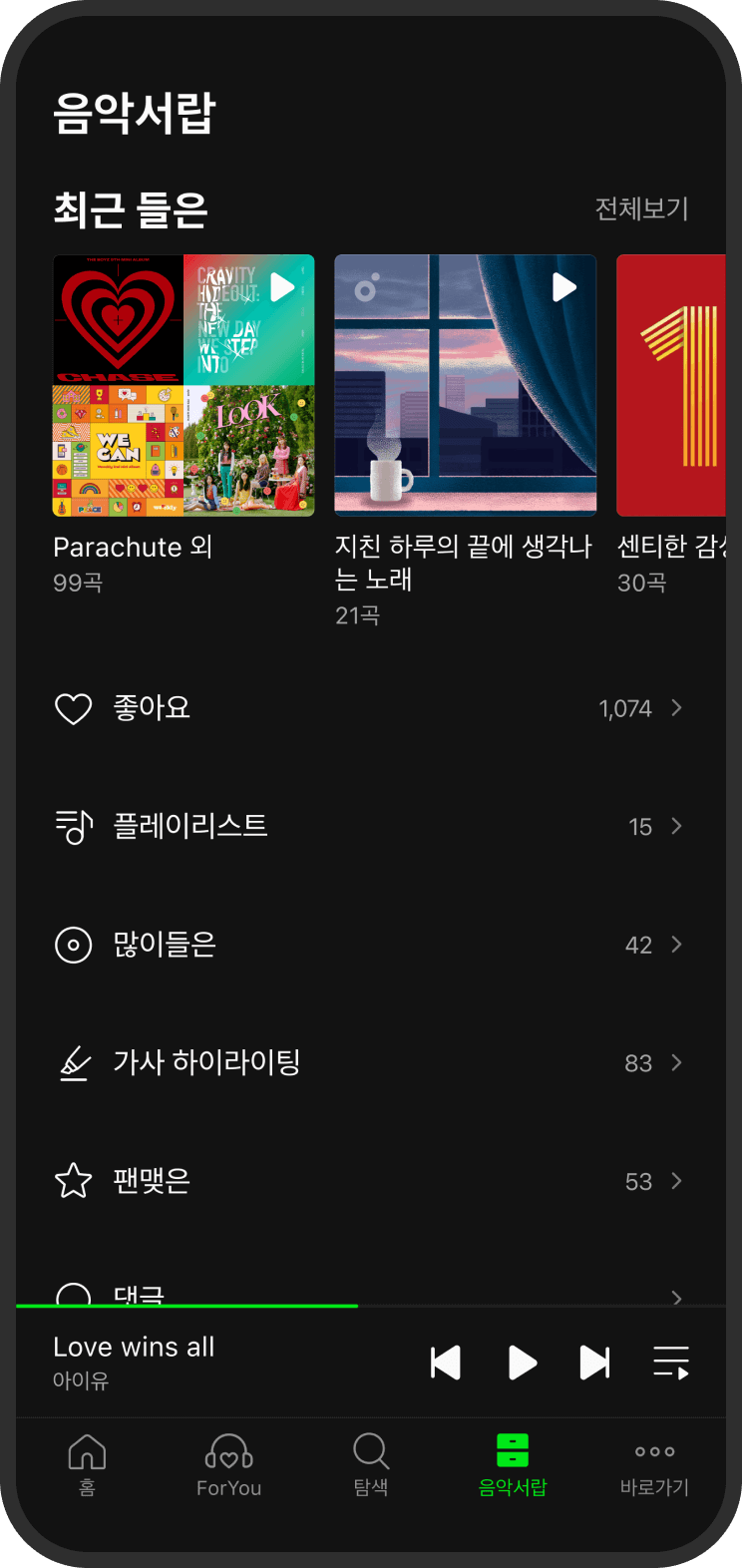
Task: Open the current play queue
Action: [671, 1363]
